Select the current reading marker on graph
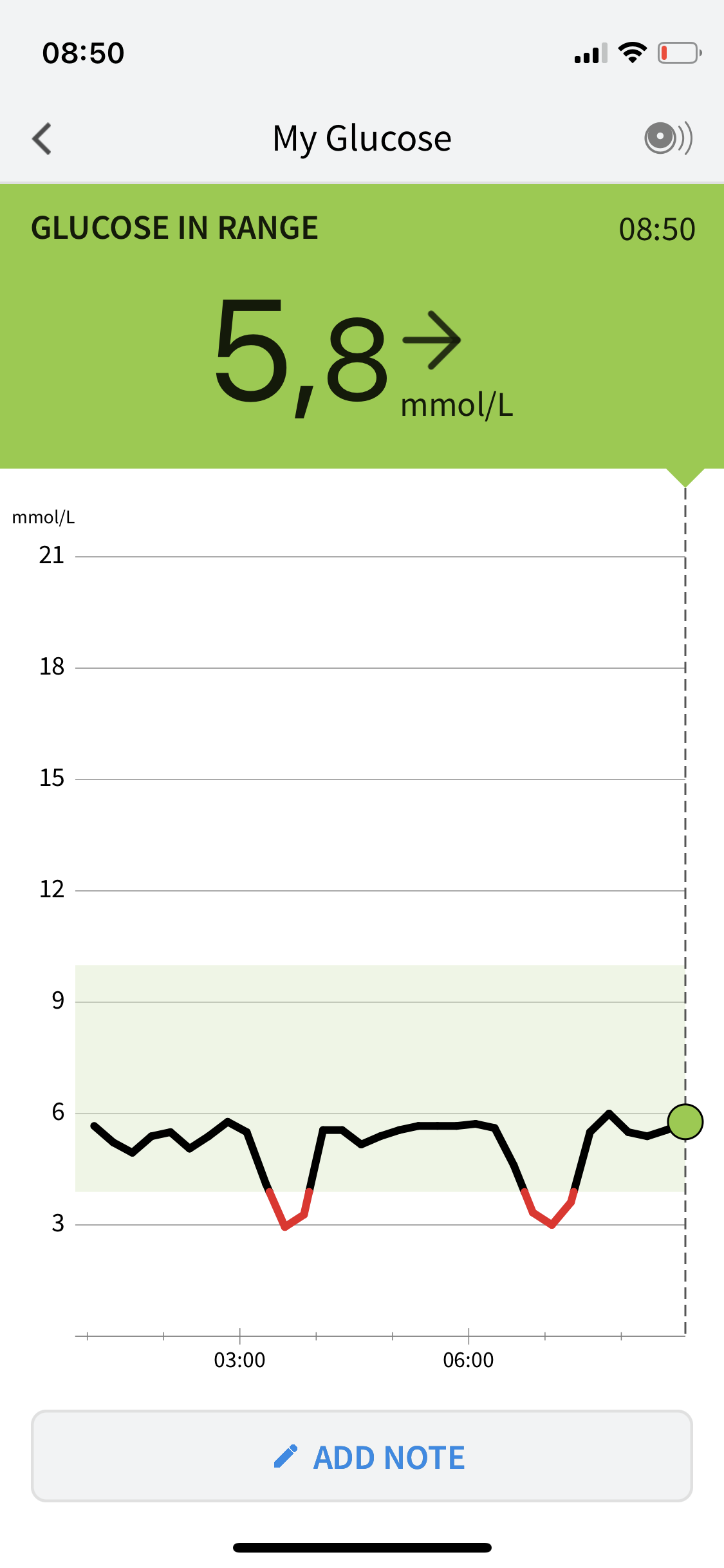Viewport: 724px width, 1568px height. point(685,1122)
